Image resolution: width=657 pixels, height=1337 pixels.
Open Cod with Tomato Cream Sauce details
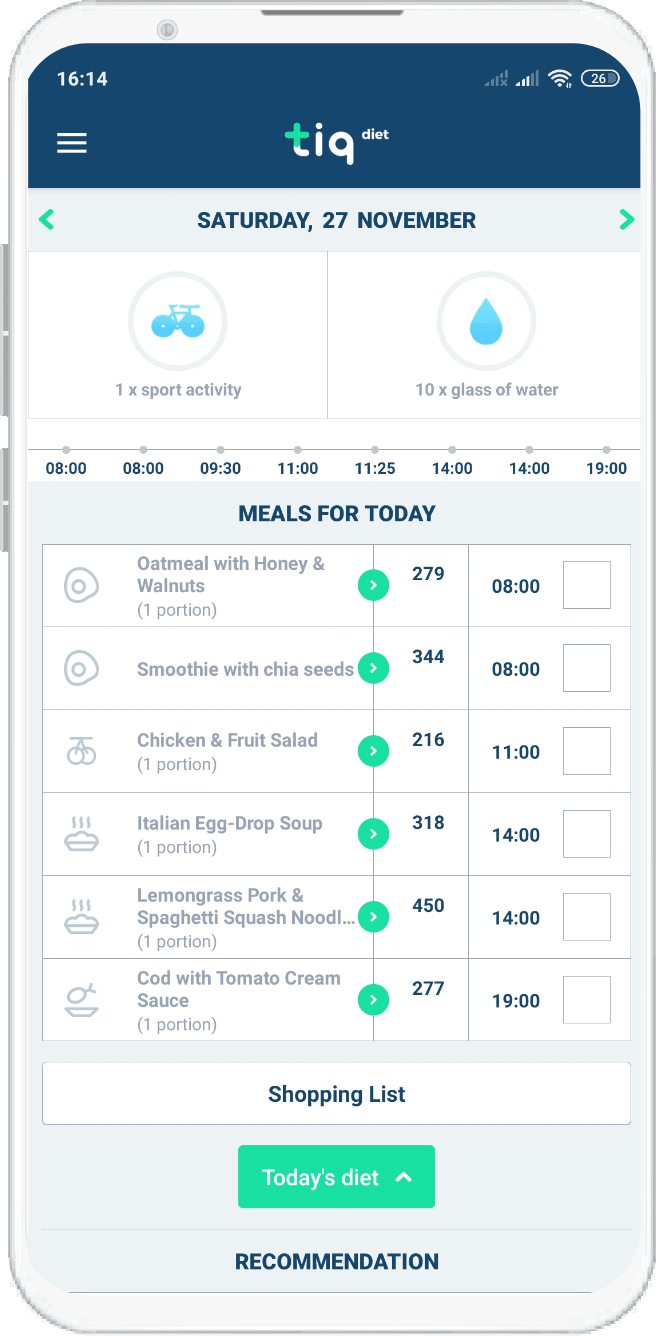[x=373, y=1000]
